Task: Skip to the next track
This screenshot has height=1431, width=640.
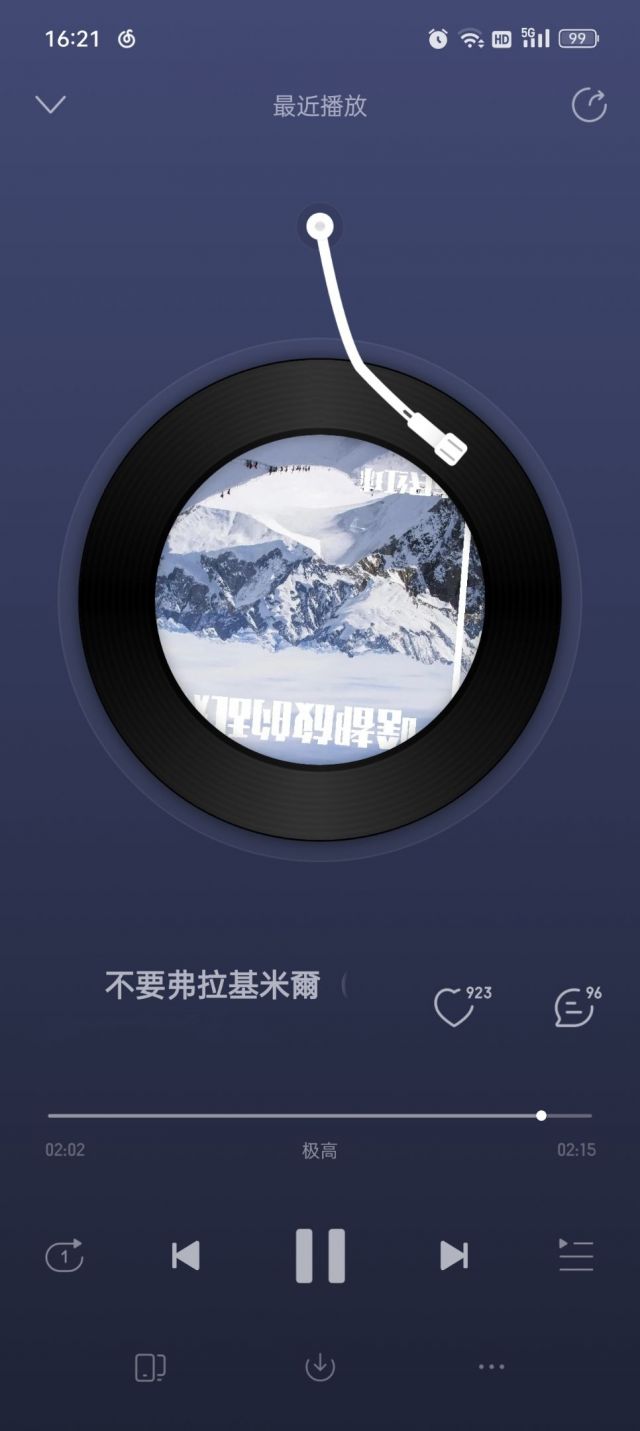Action: click(x=454, y=1256)
